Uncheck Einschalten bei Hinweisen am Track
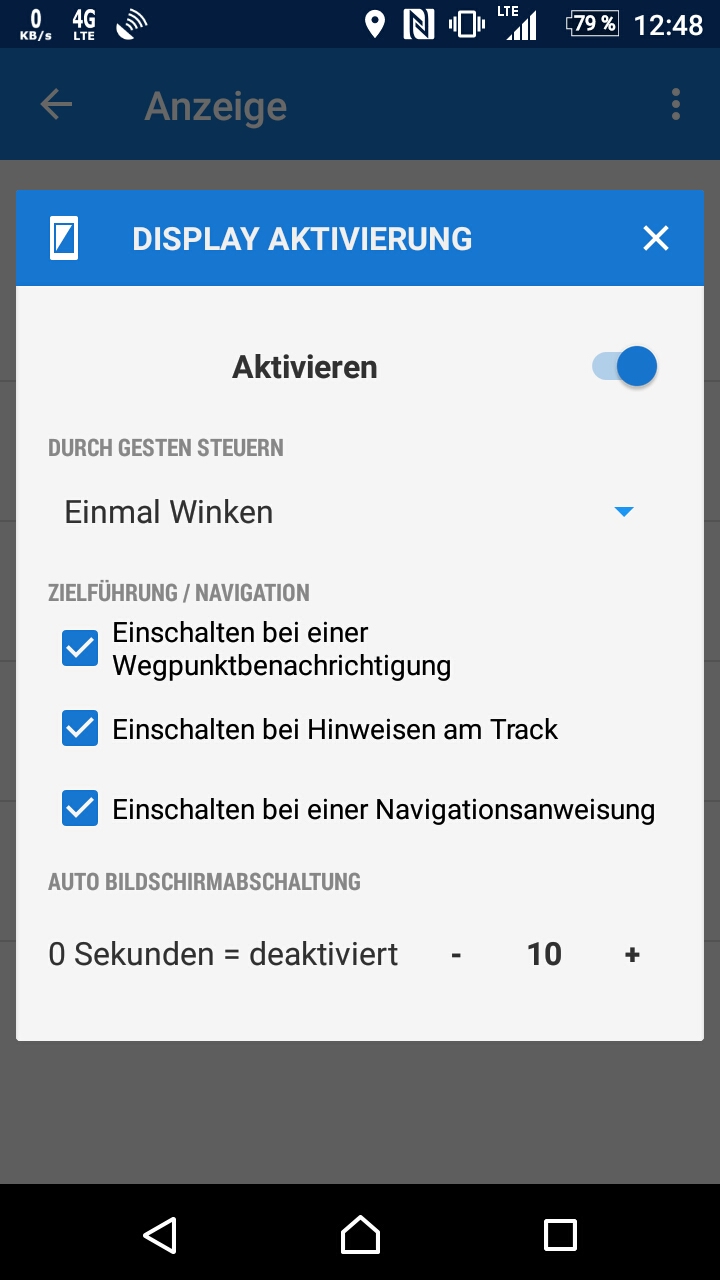Viewport: 720px width, 1280px height. 80,729
